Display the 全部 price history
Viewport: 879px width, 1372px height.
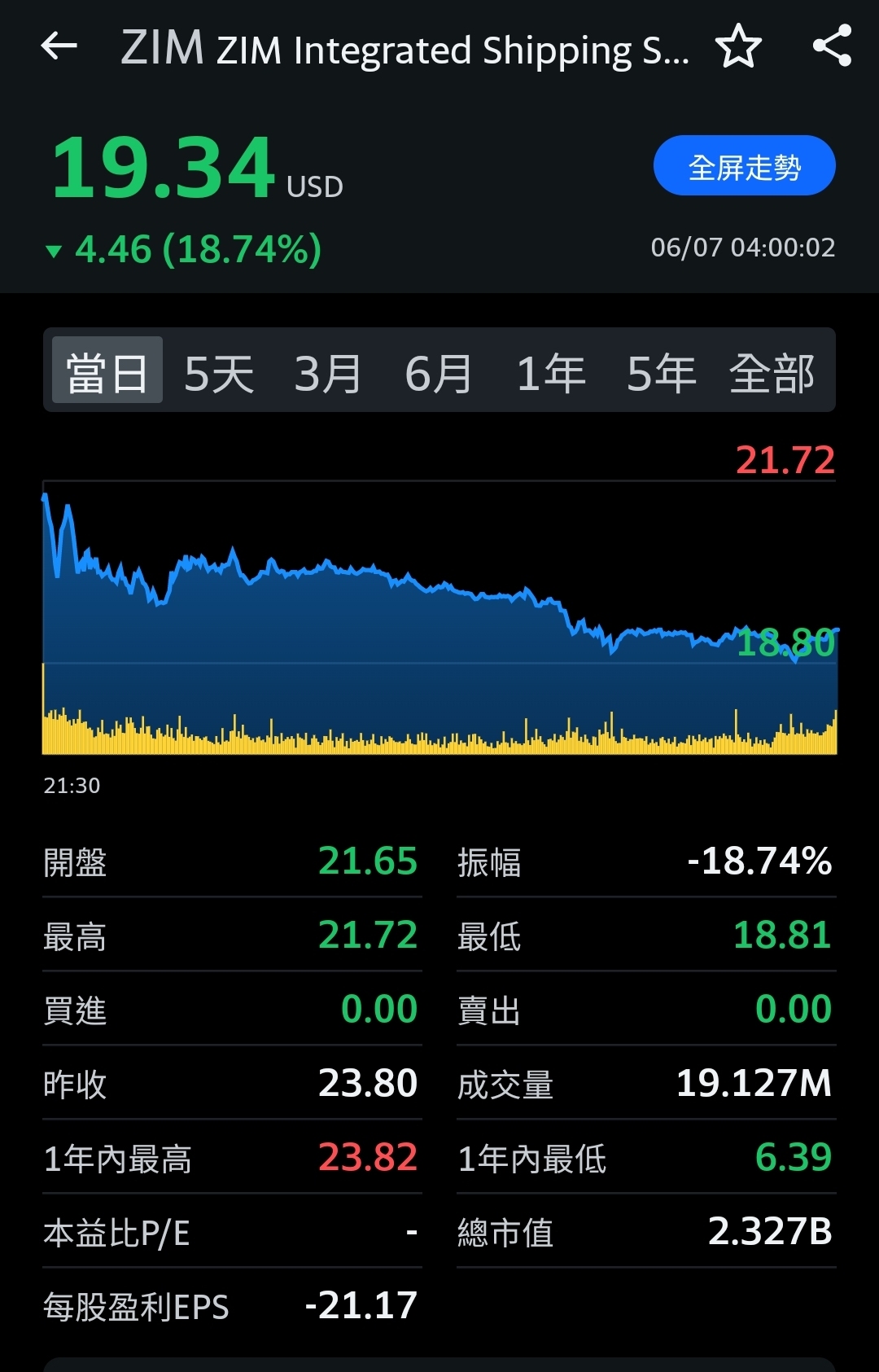tap(772, 373)
